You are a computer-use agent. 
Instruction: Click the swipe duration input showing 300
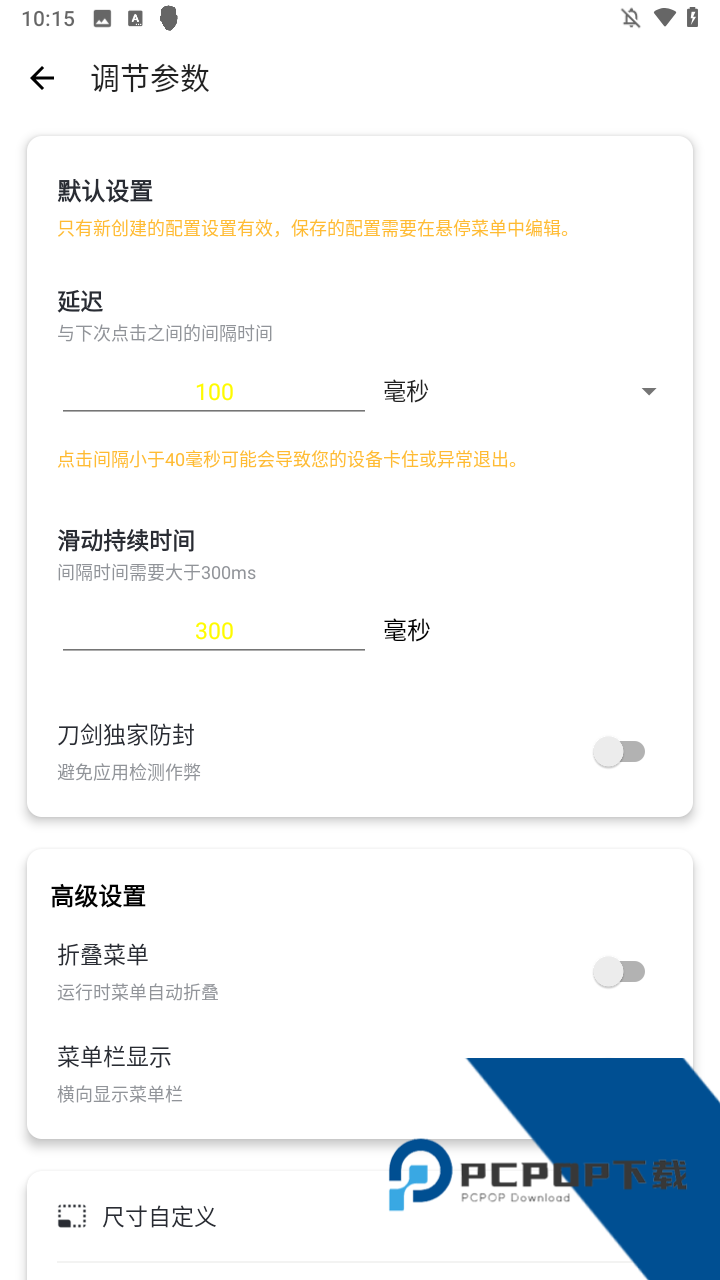(213, 630)
